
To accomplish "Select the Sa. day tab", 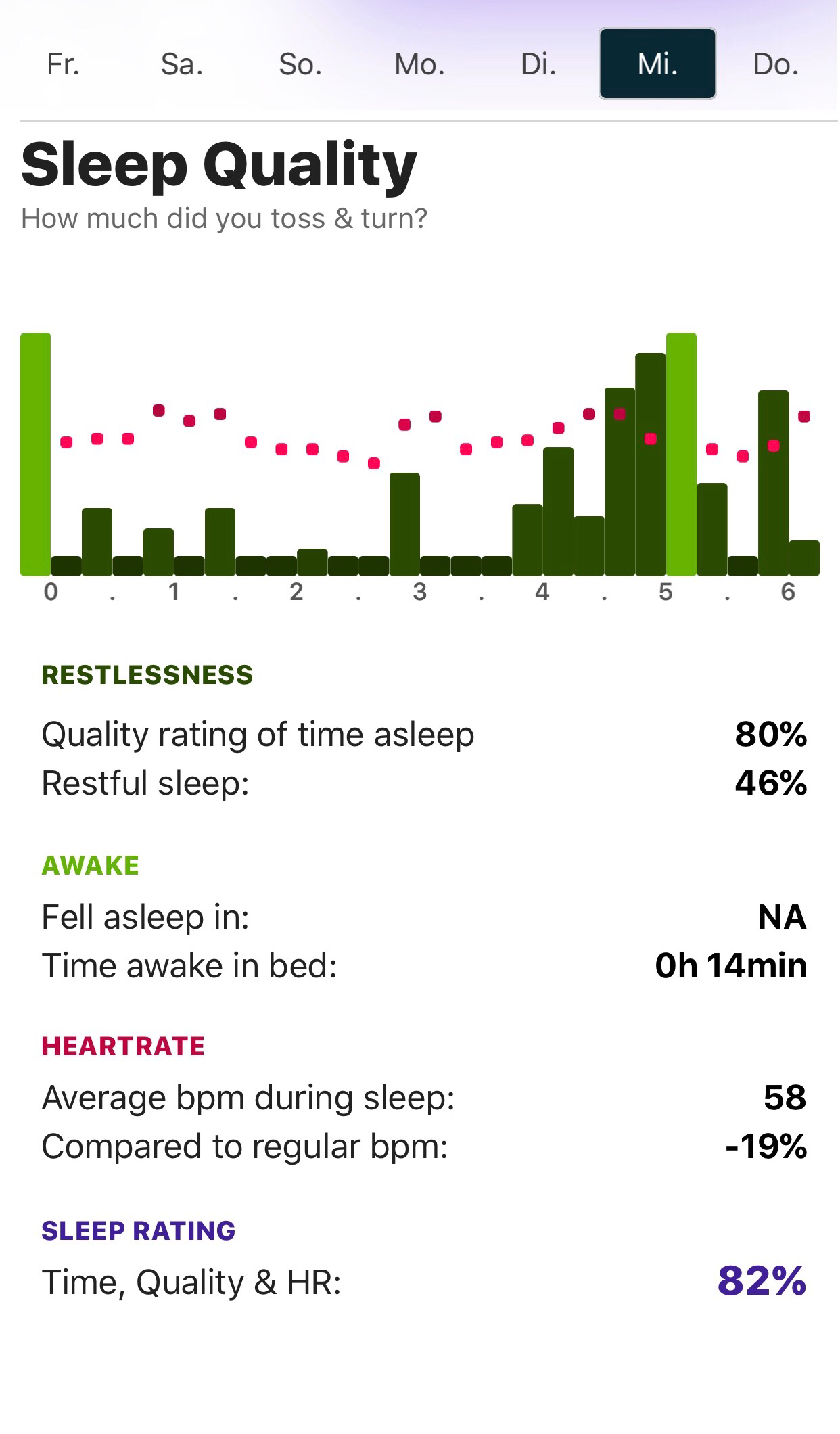I will [x=182, y=64].
